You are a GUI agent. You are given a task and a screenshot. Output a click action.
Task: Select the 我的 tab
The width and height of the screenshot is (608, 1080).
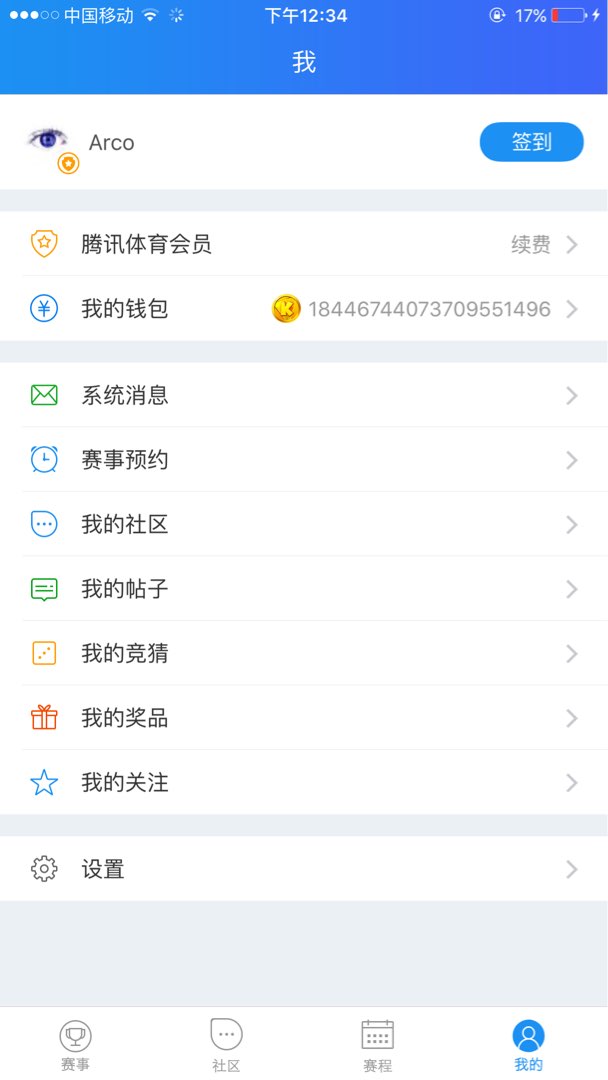528,1044
